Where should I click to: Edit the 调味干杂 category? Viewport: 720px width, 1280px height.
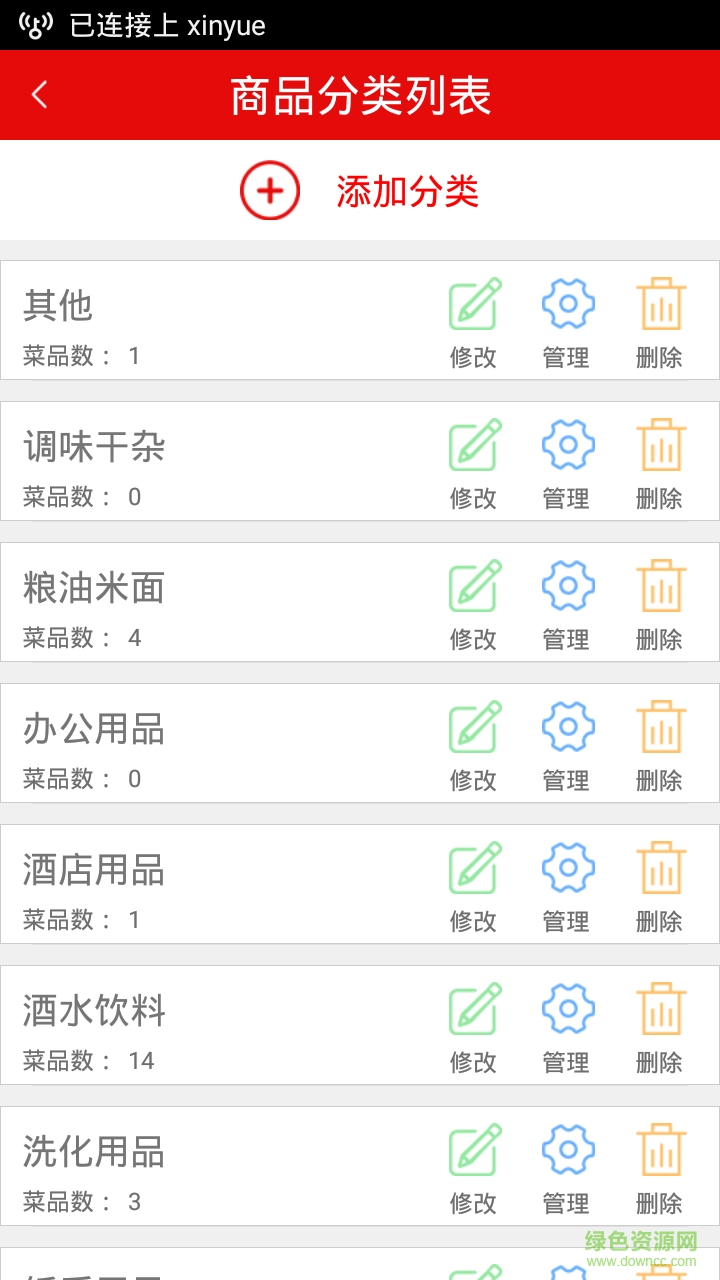474,461
